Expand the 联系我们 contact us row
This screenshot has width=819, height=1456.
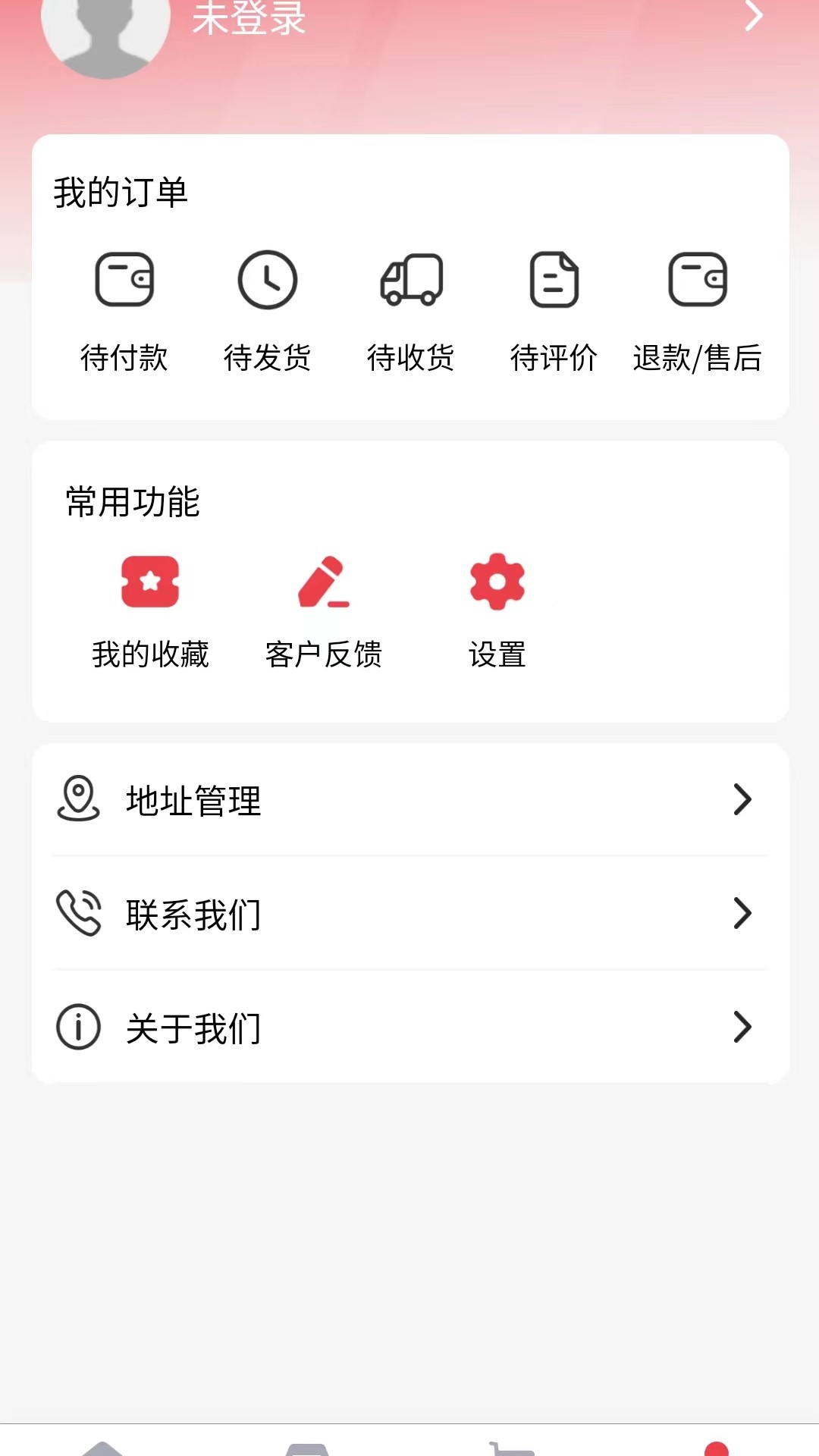[x=409, y=915]
